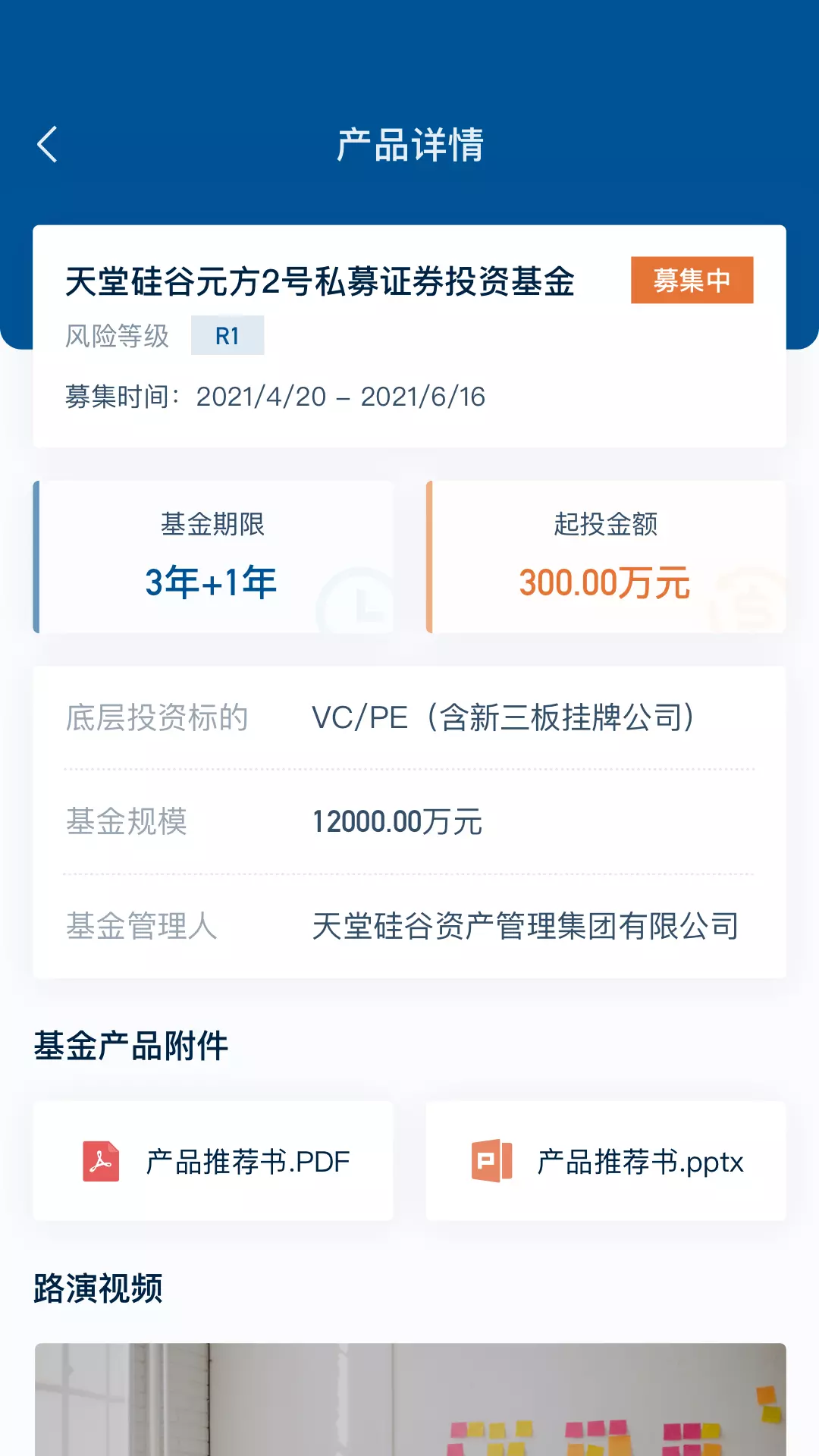Open the 产品推荐书.pptx attachment
819x1456 pixels.
pos(606,1161)
